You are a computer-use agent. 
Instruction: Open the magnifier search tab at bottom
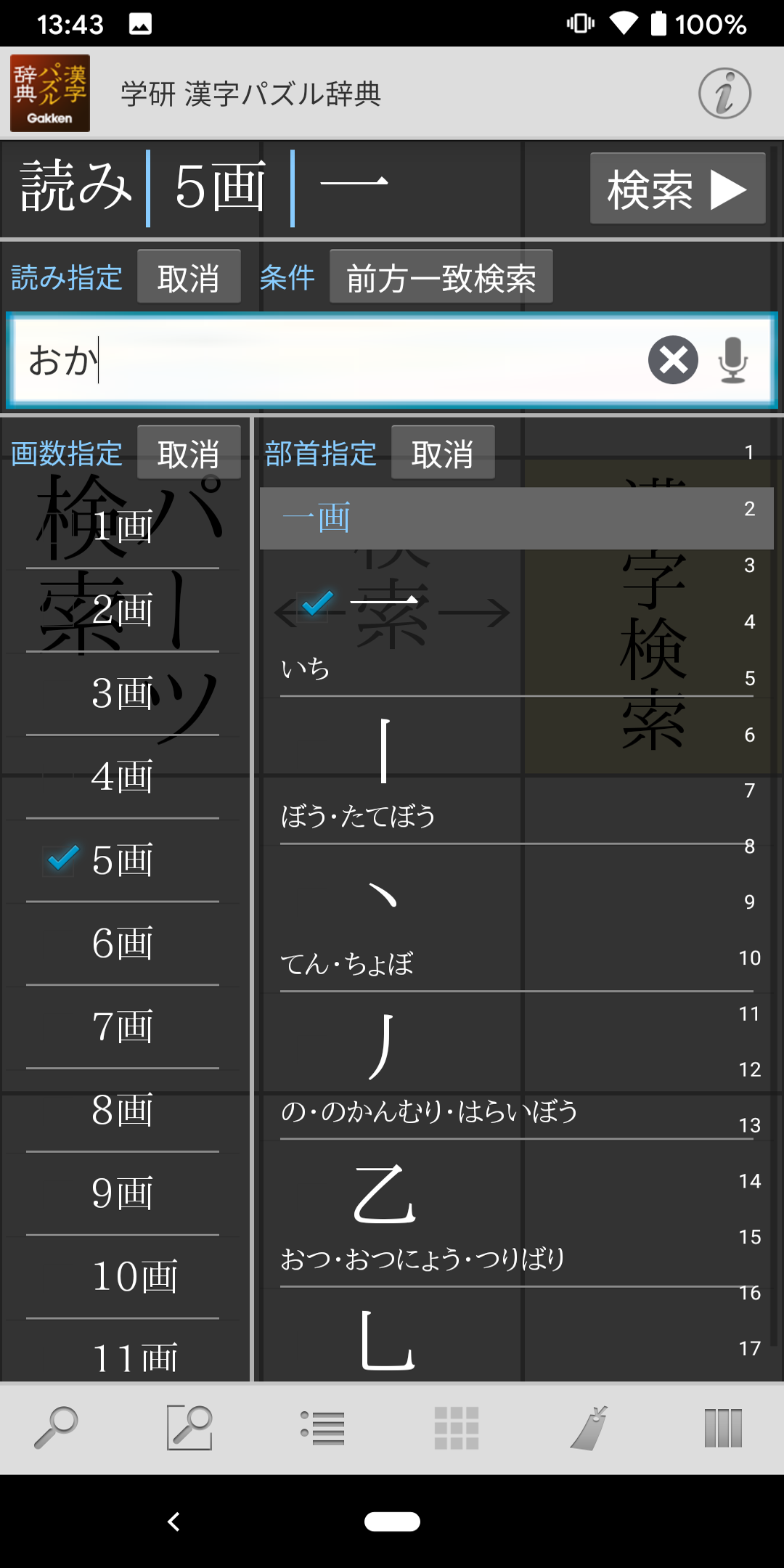tap(56, 1427)
